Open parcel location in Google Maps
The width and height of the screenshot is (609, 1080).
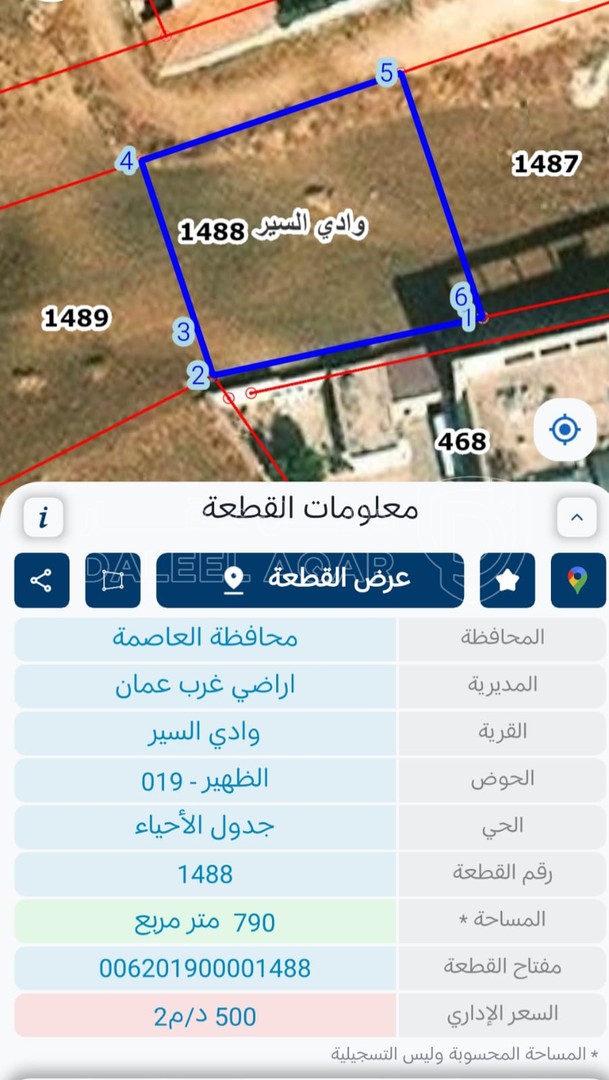[578, 580]
